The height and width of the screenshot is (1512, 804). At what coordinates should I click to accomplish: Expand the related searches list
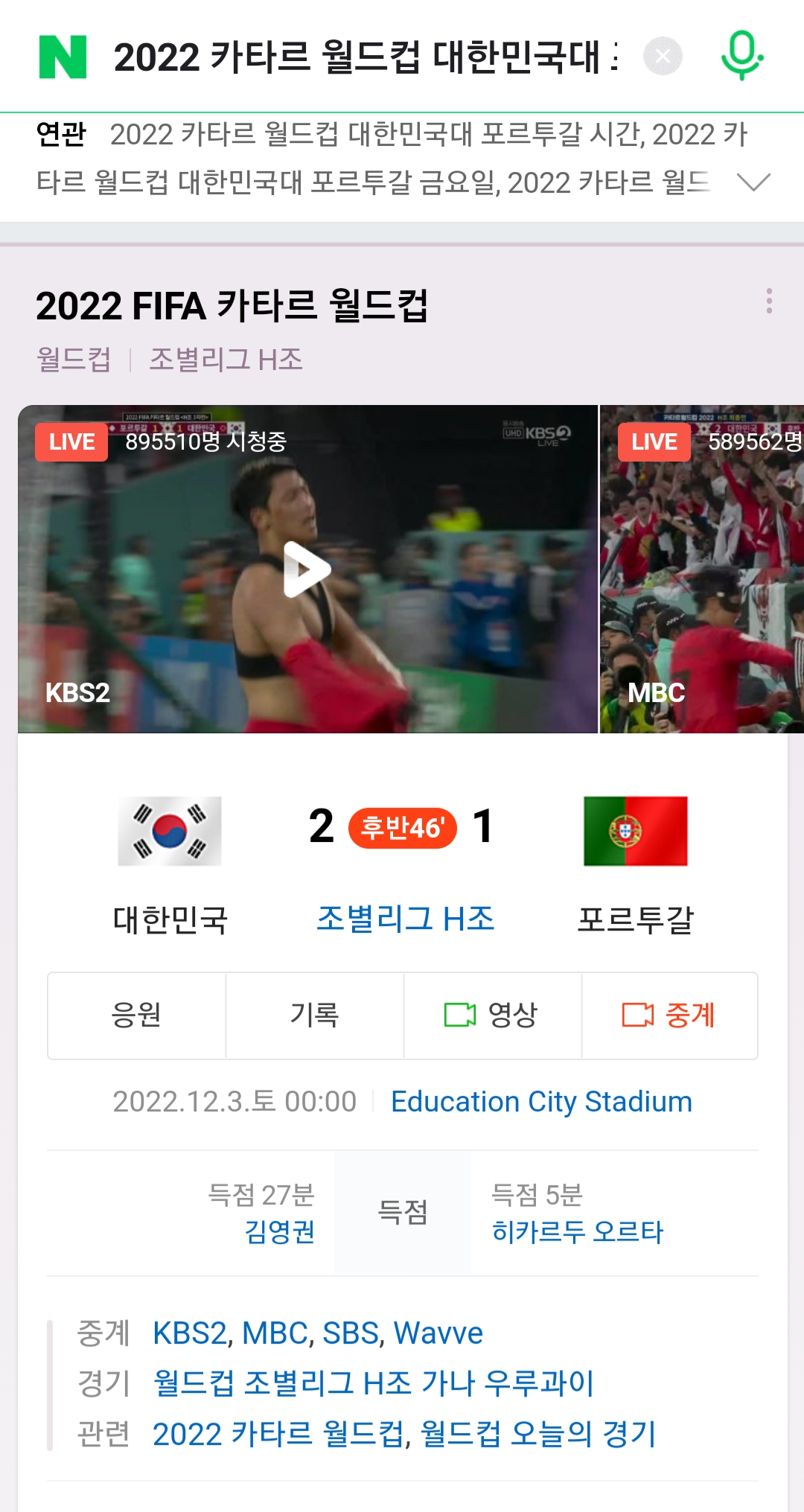click(753, 182)
